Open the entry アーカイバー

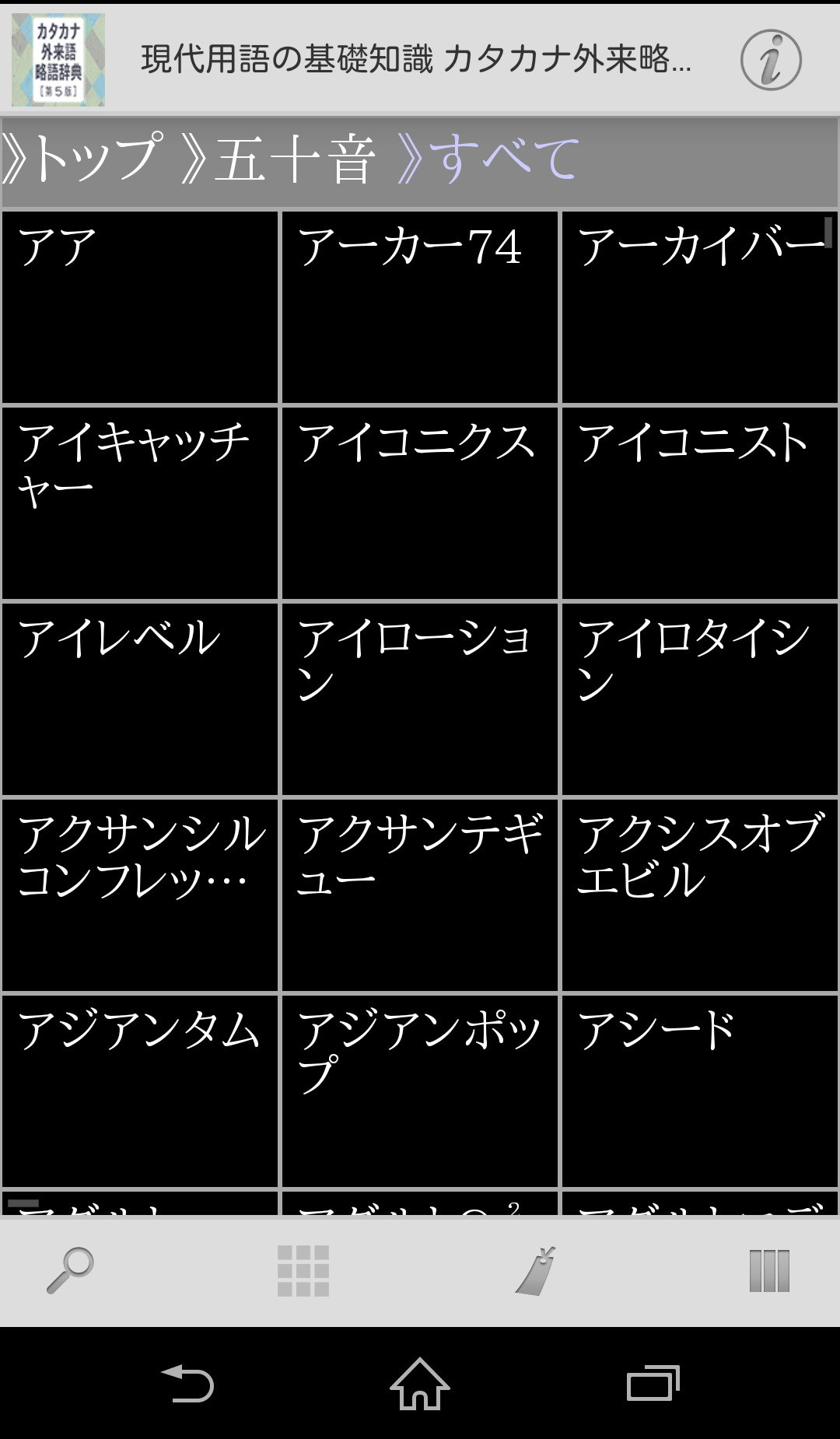pyautogui.click(x=700, y=307)
